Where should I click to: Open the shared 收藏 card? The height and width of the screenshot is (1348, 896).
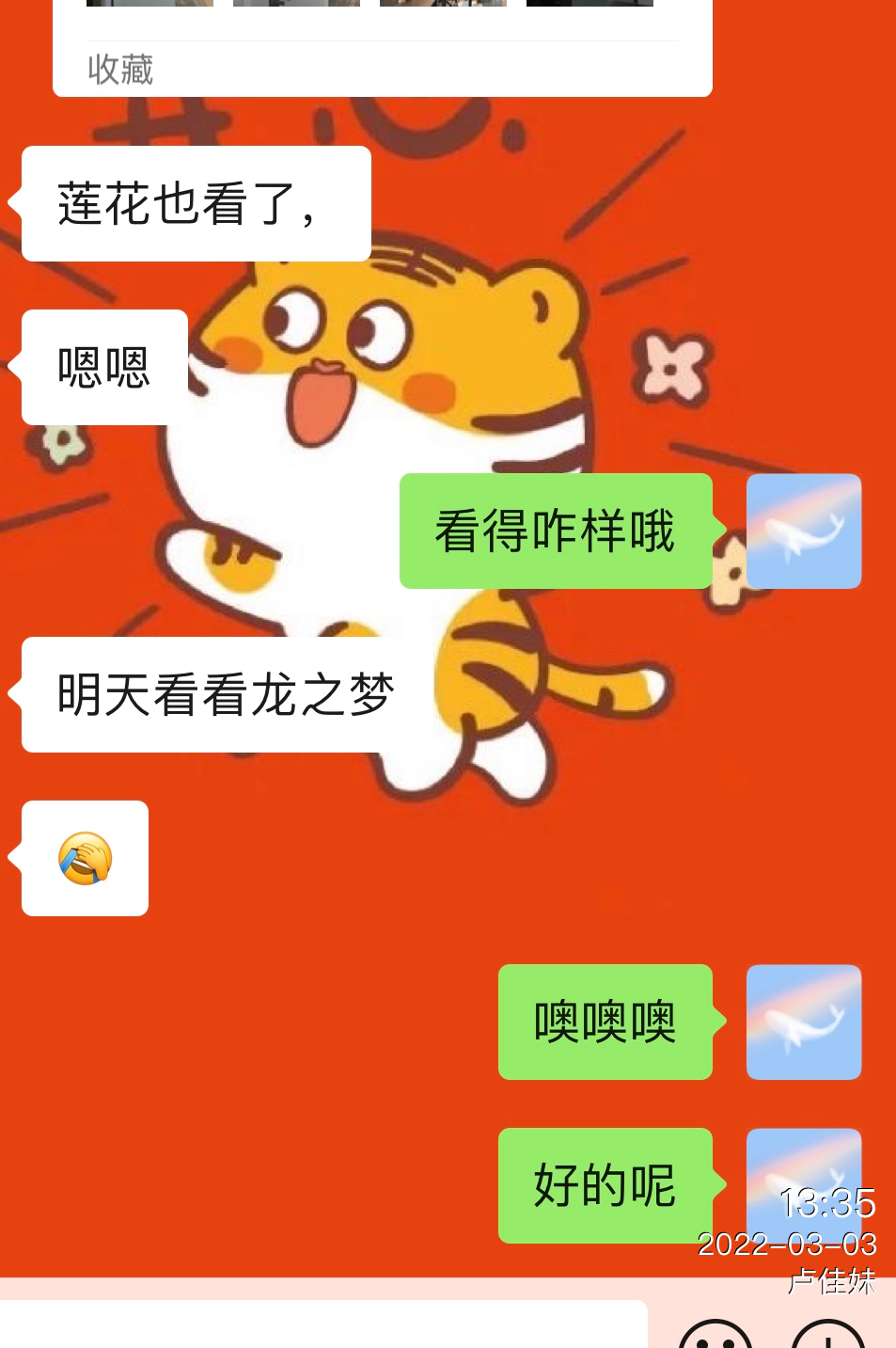click(382, 47)
